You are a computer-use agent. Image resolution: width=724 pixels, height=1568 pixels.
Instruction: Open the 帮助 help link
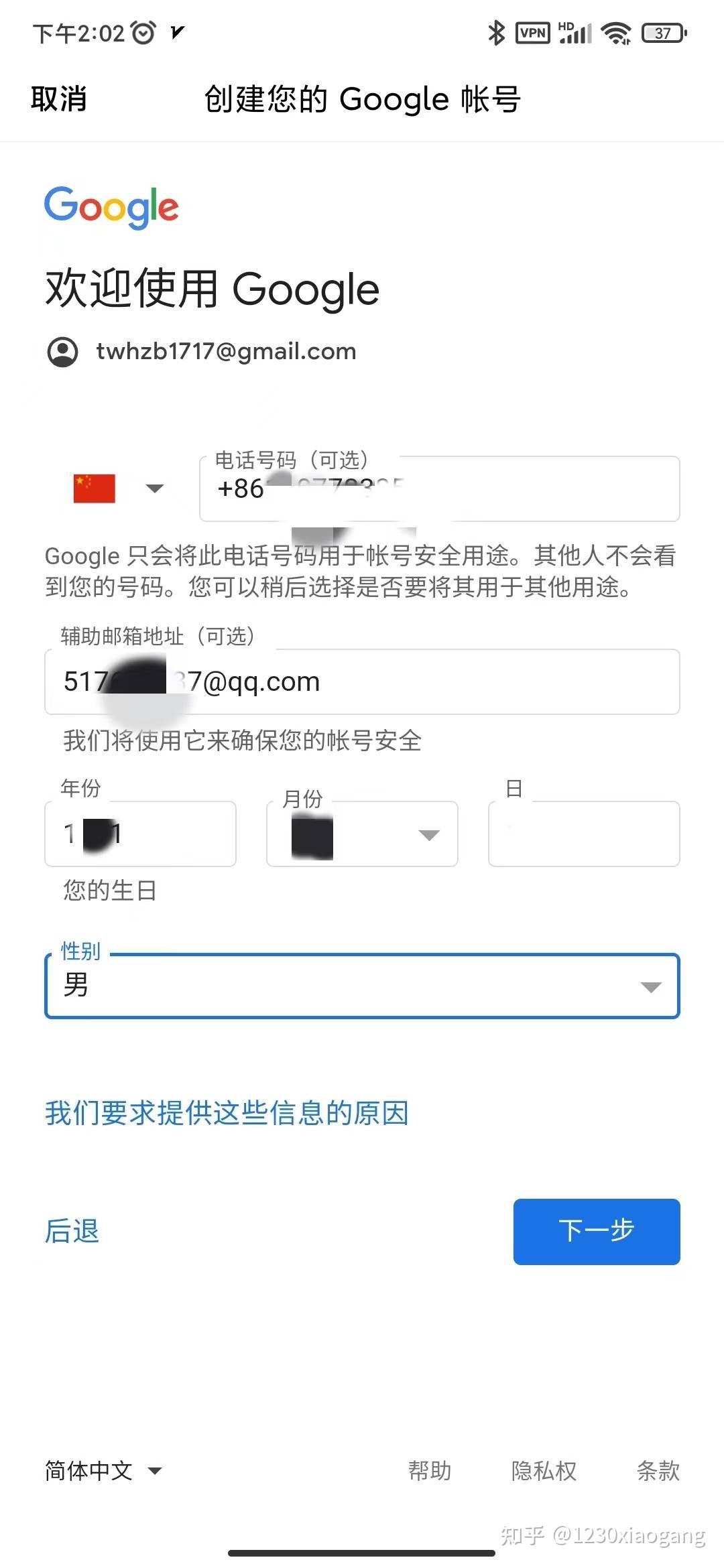coord(430,1471)
